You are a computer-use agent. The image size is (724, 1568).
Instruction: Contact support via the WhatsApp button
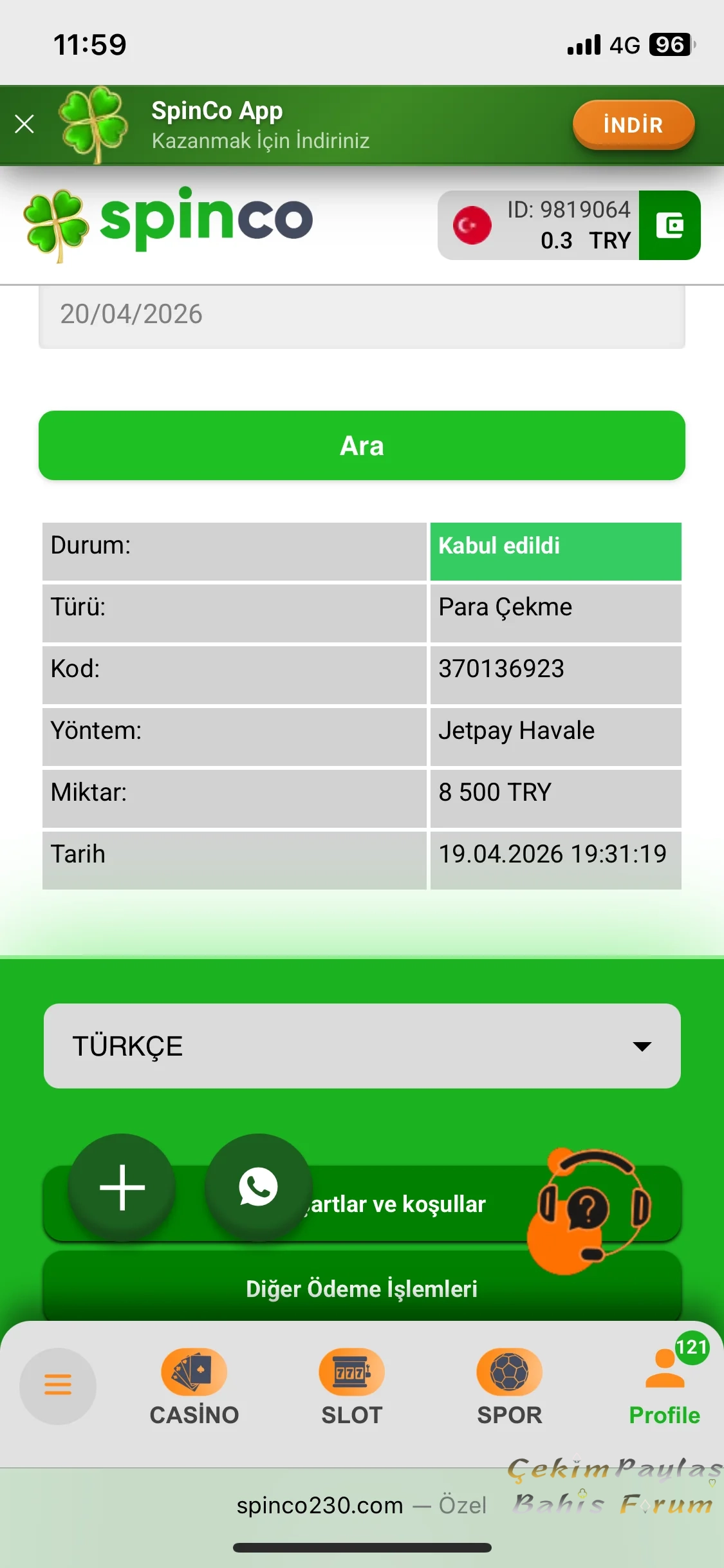(258, 1187)
